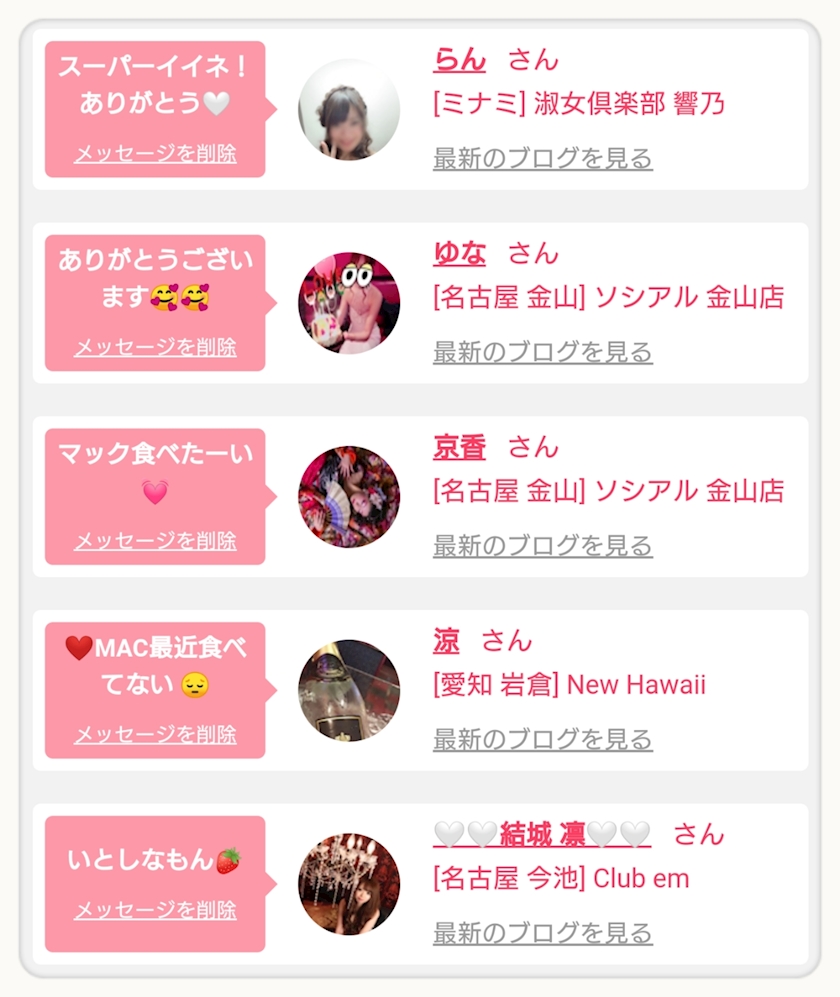Delete the message sent to らん
Image resolution: width=840 pixels, height=997 pixels.
(155, 153)
